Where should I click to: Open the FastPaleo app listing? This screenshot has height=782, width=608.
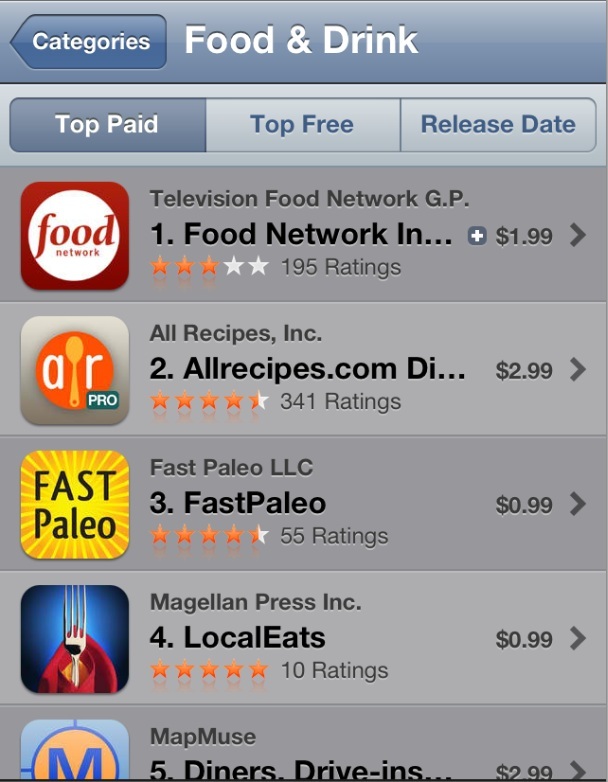click(304, 504)
